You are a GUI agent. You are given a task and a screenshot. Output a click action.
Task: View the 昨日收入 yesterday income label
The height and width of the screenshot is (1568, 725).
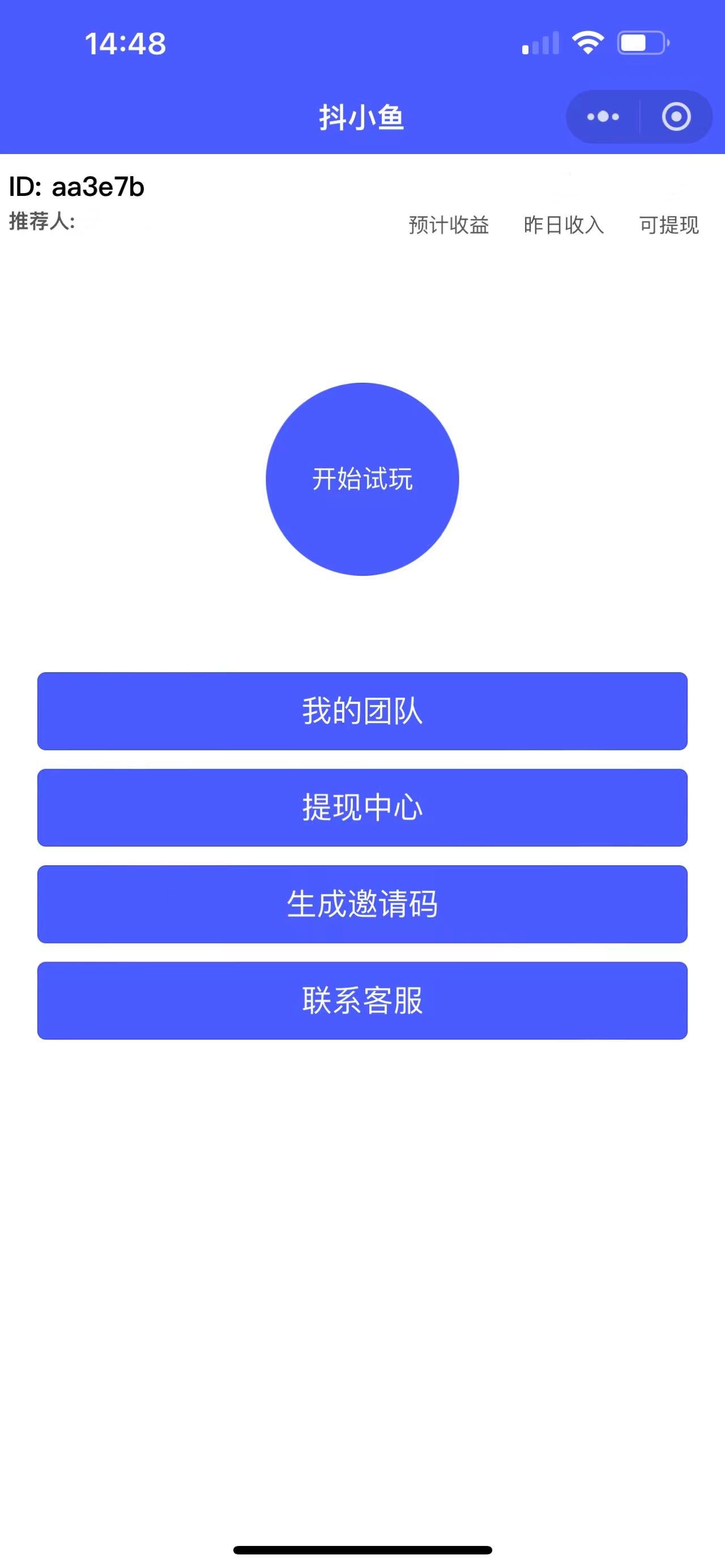click(563, 225)
